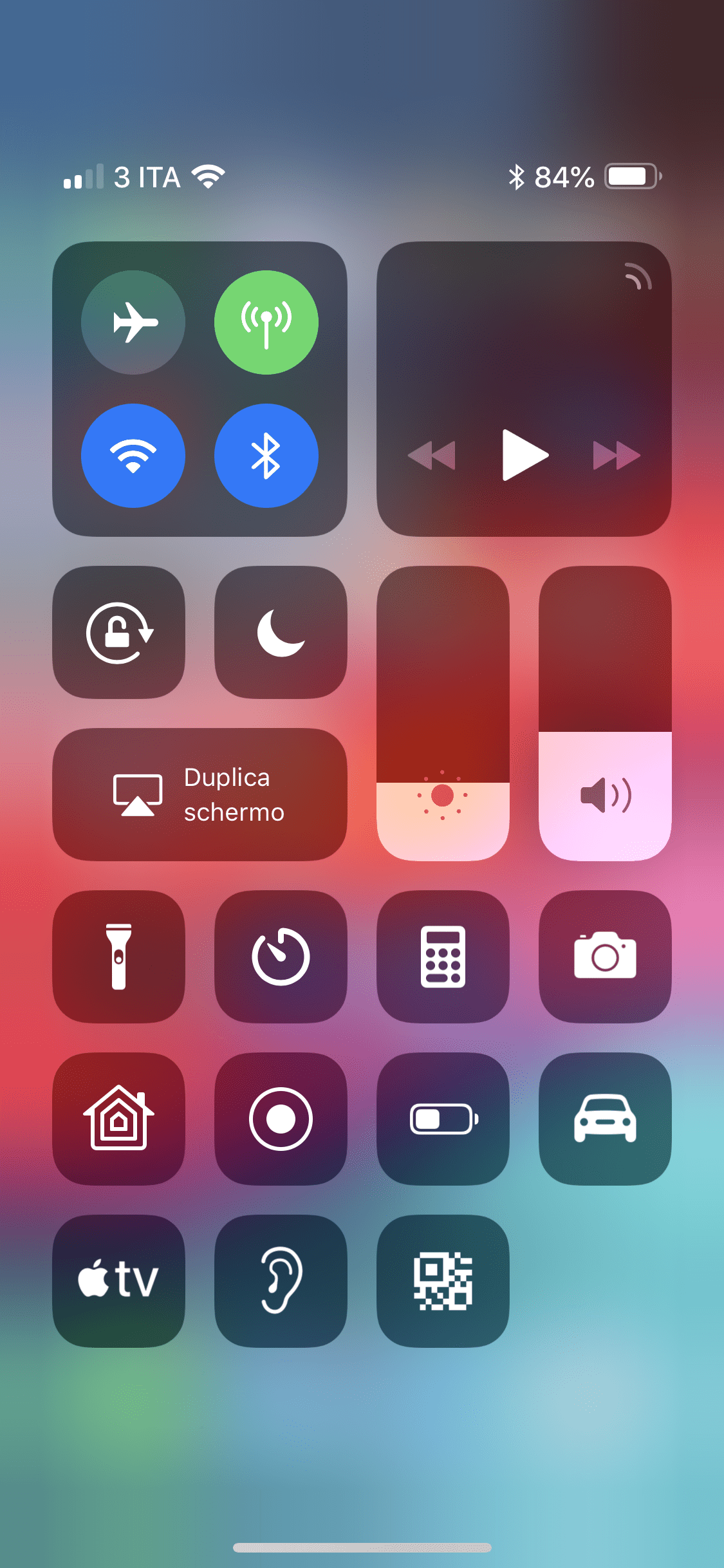Toggle portrait orientation lock
The height and width of the screenshot is (1568, 724).
pos(119,633)
